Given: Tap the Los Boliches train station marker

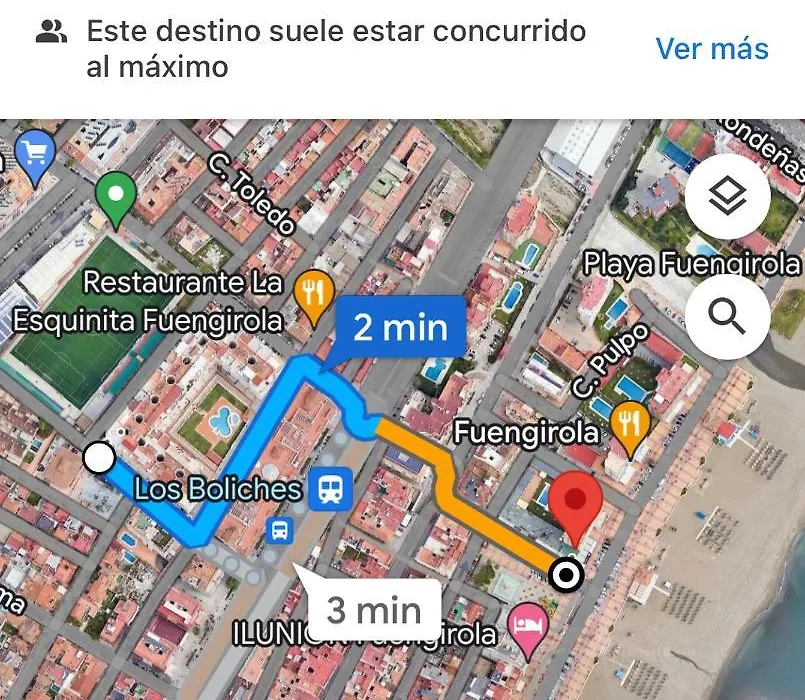Looking at the screenshot, I should (330, 489).
